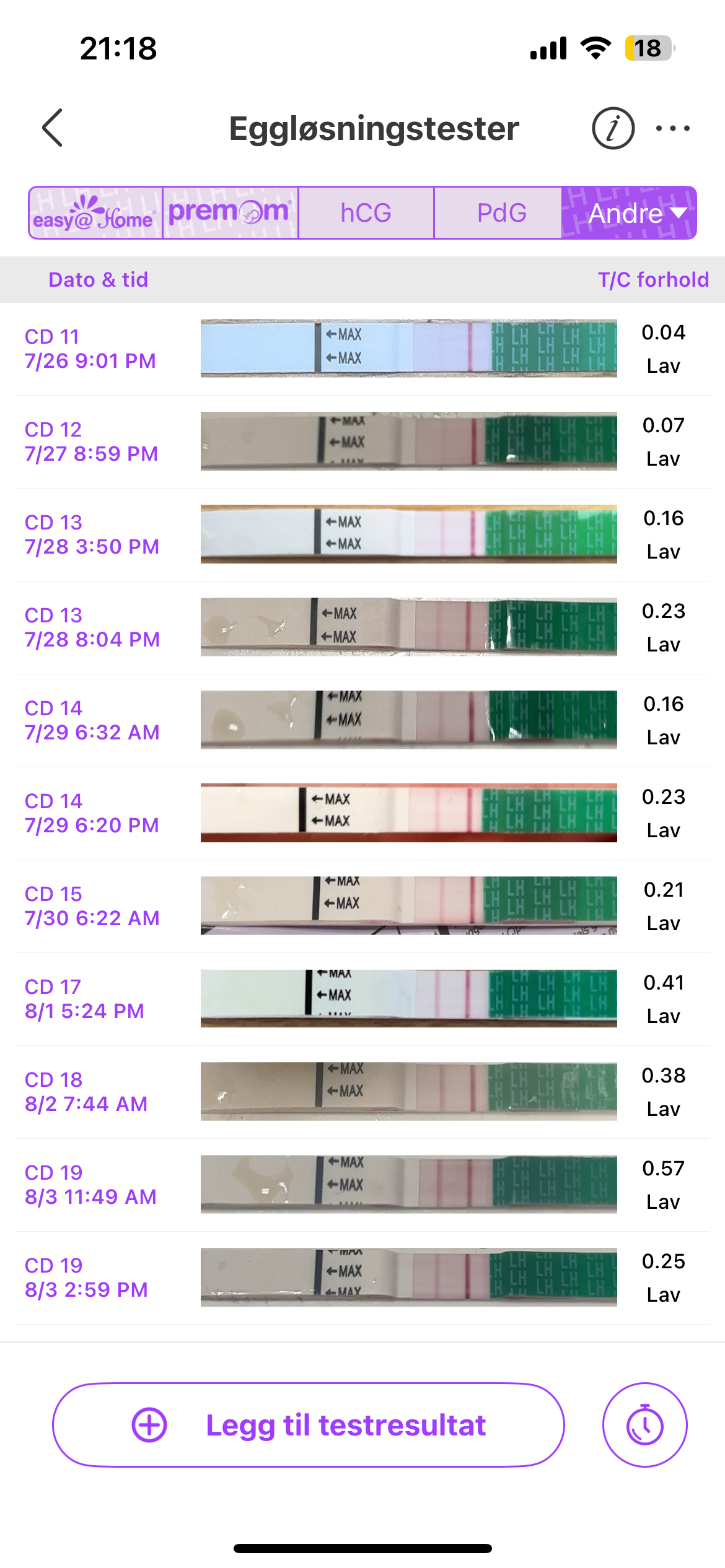This screenshot has width=725, height=1568.
Task: View the 8/3 11:49 AM test result
Action: [x=362, y=1185]
